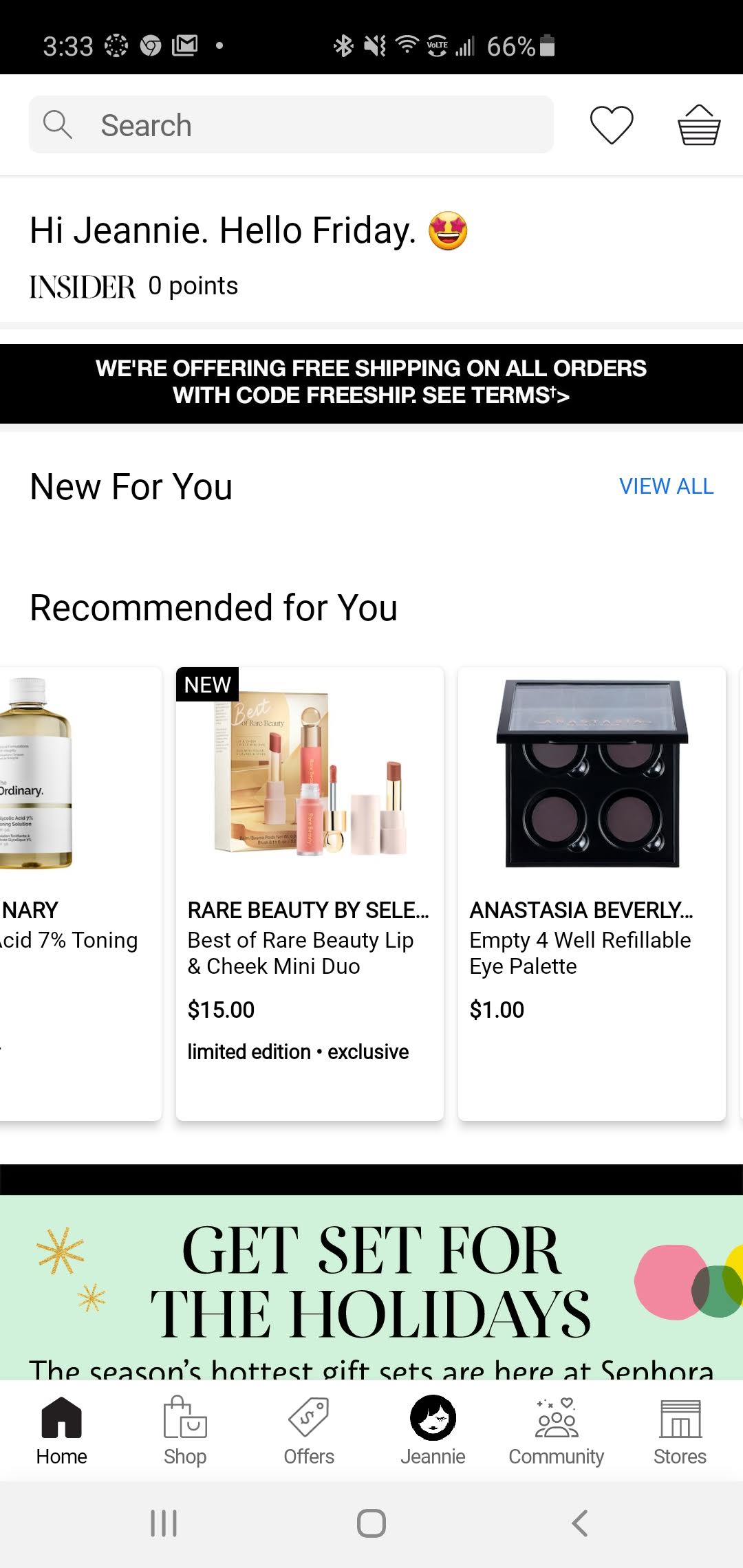Screen dimensions: 743x1568
Task: Tap the Search field
Action: [x=291, y=124]
